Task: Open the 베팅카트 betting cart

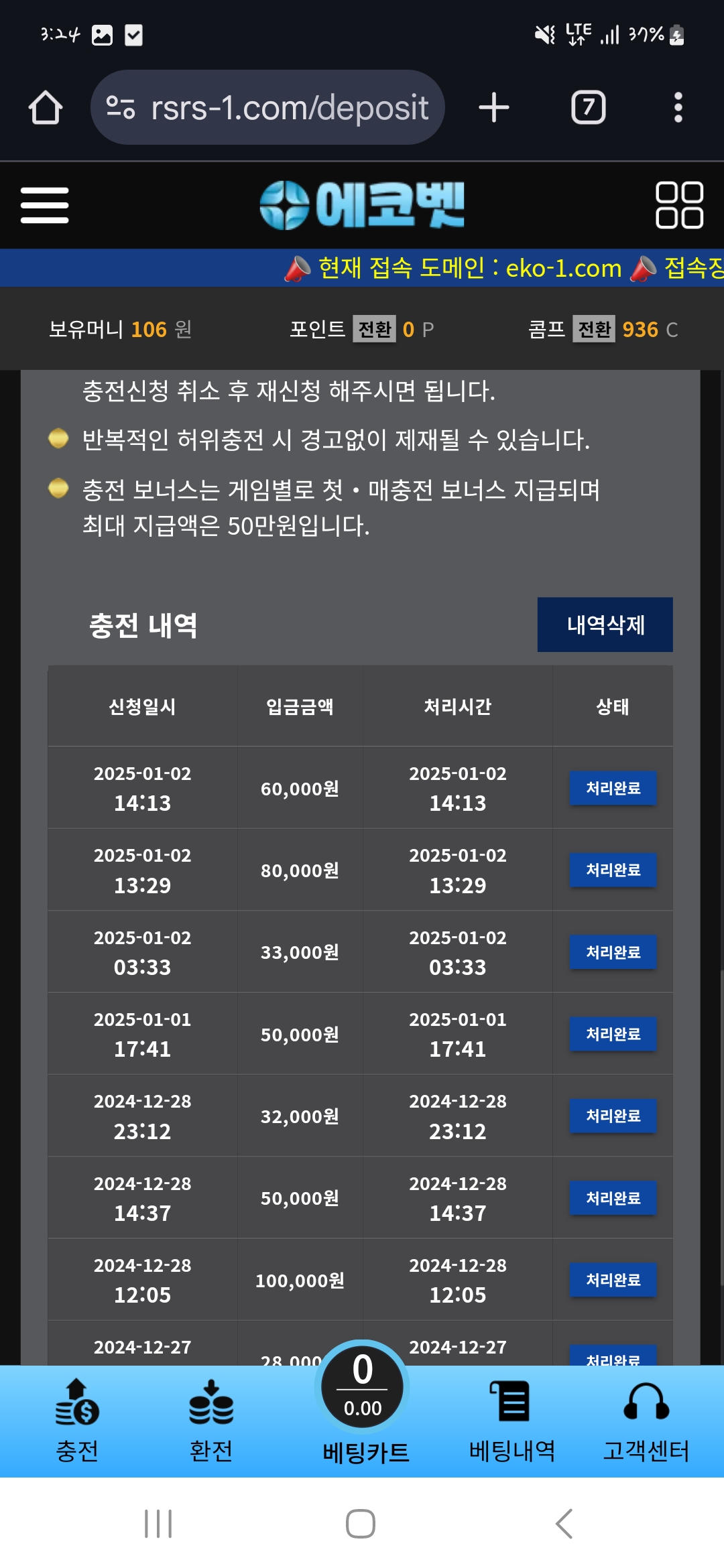Action: (363, 1404)
